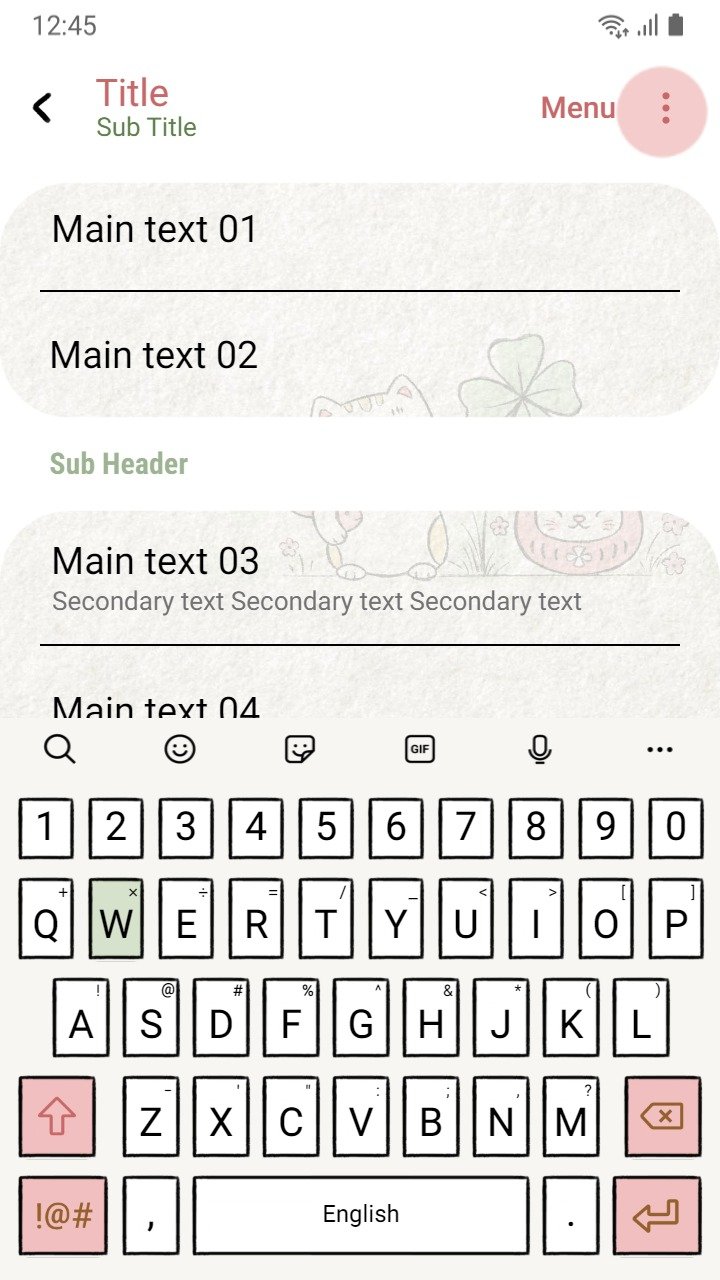
Task: Select the Main text 02 row
Action: point(360,355)
